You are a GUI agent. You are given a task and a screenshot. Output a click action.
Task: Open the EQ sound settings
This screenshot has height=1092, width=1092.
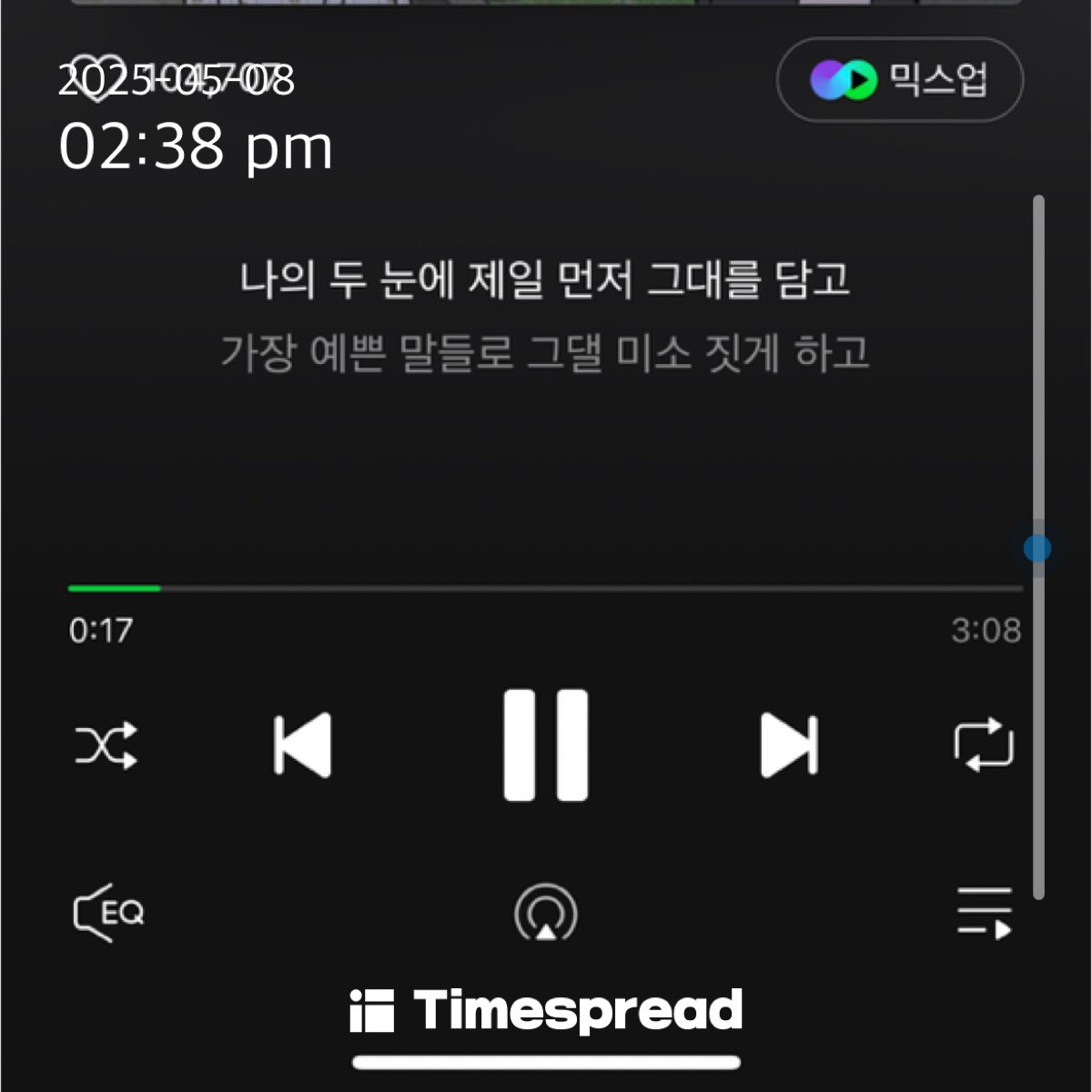108,912
